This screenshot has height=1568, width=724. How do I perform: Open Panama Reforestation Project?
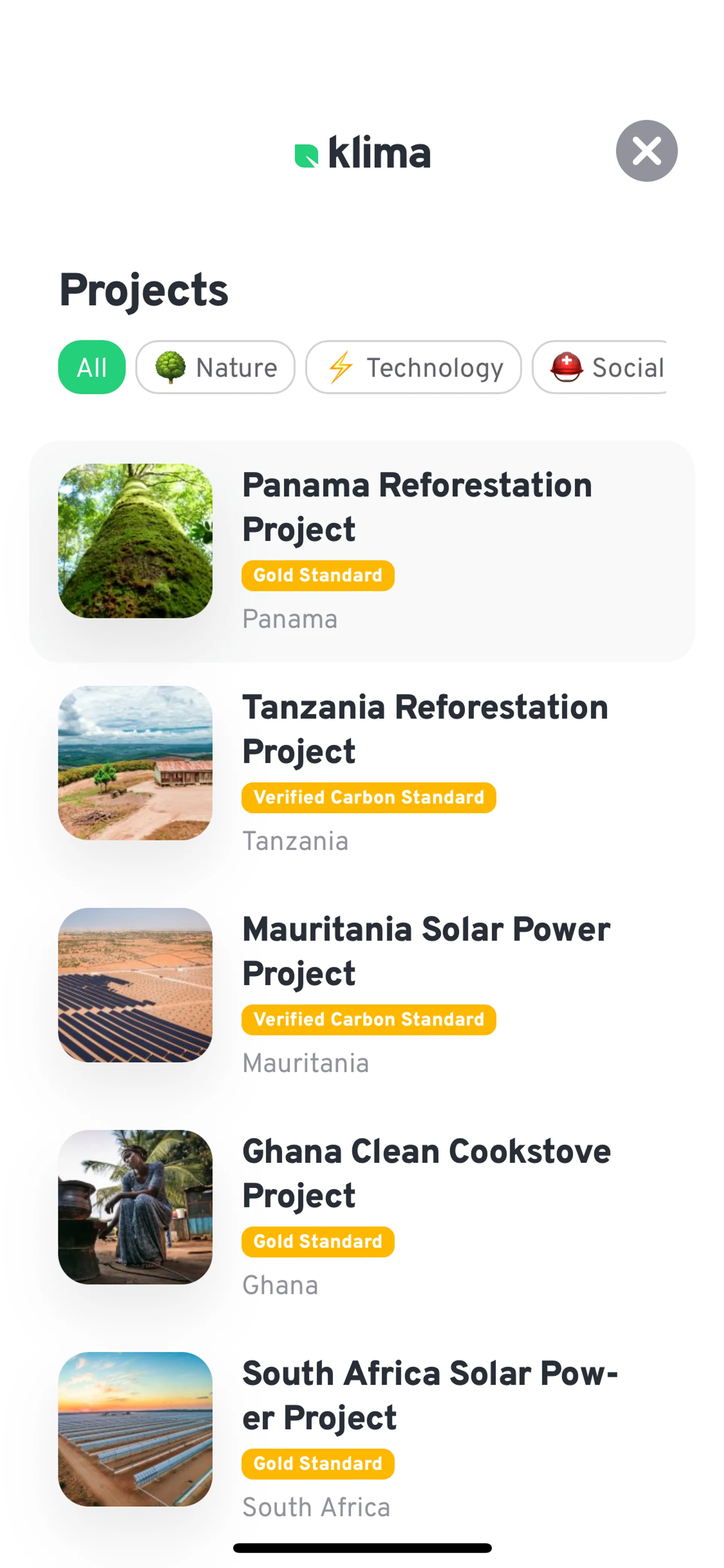click(x=361, y=551)
